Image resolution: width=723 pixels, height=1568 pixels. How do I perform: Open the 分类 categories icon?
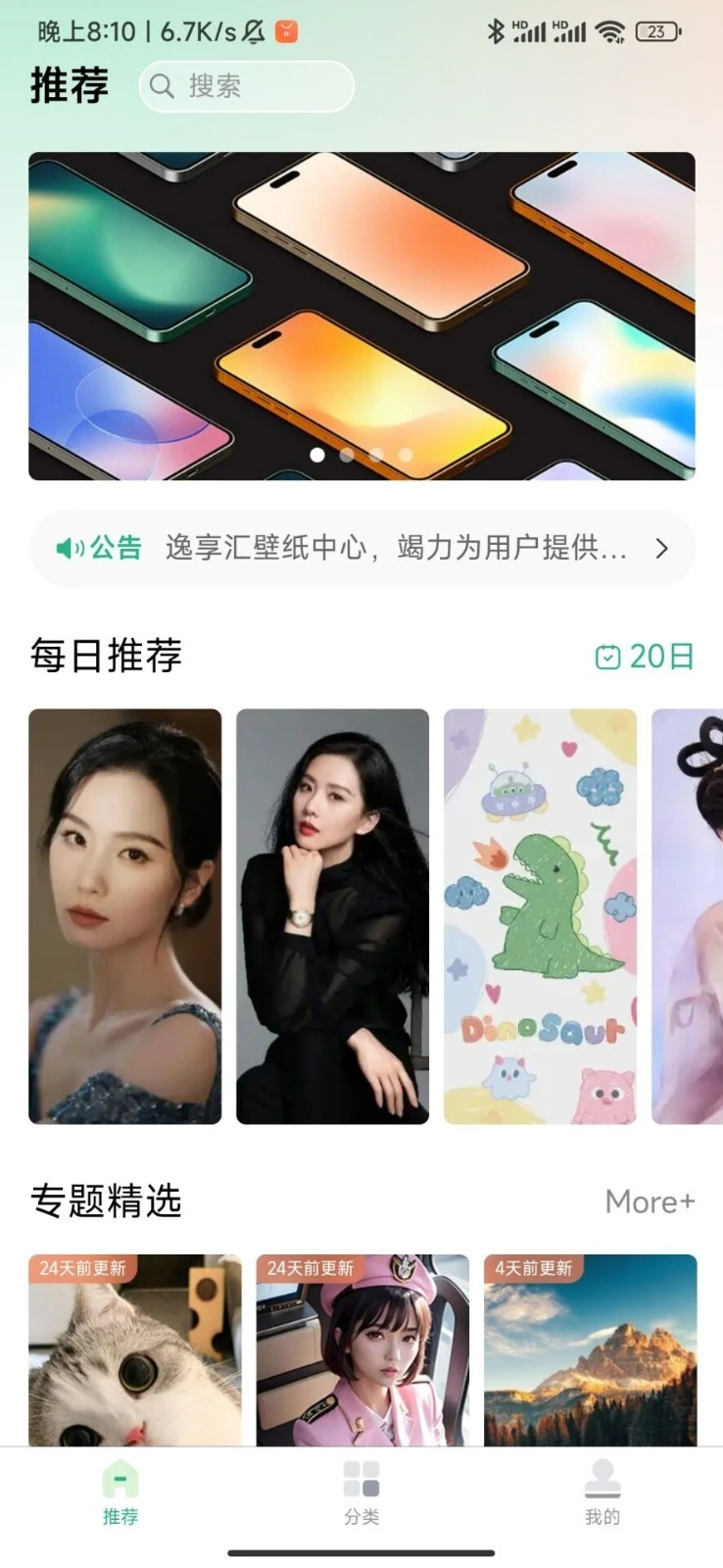pyautogui.click(x=361, y=1478)
